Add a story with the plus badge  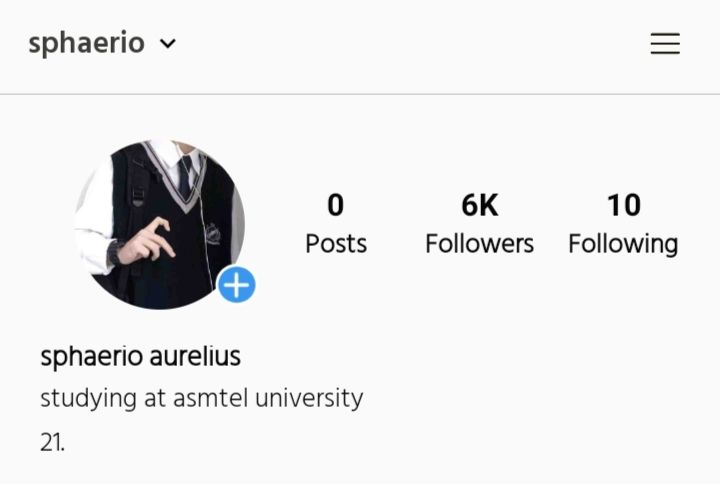tap(236, 286)
